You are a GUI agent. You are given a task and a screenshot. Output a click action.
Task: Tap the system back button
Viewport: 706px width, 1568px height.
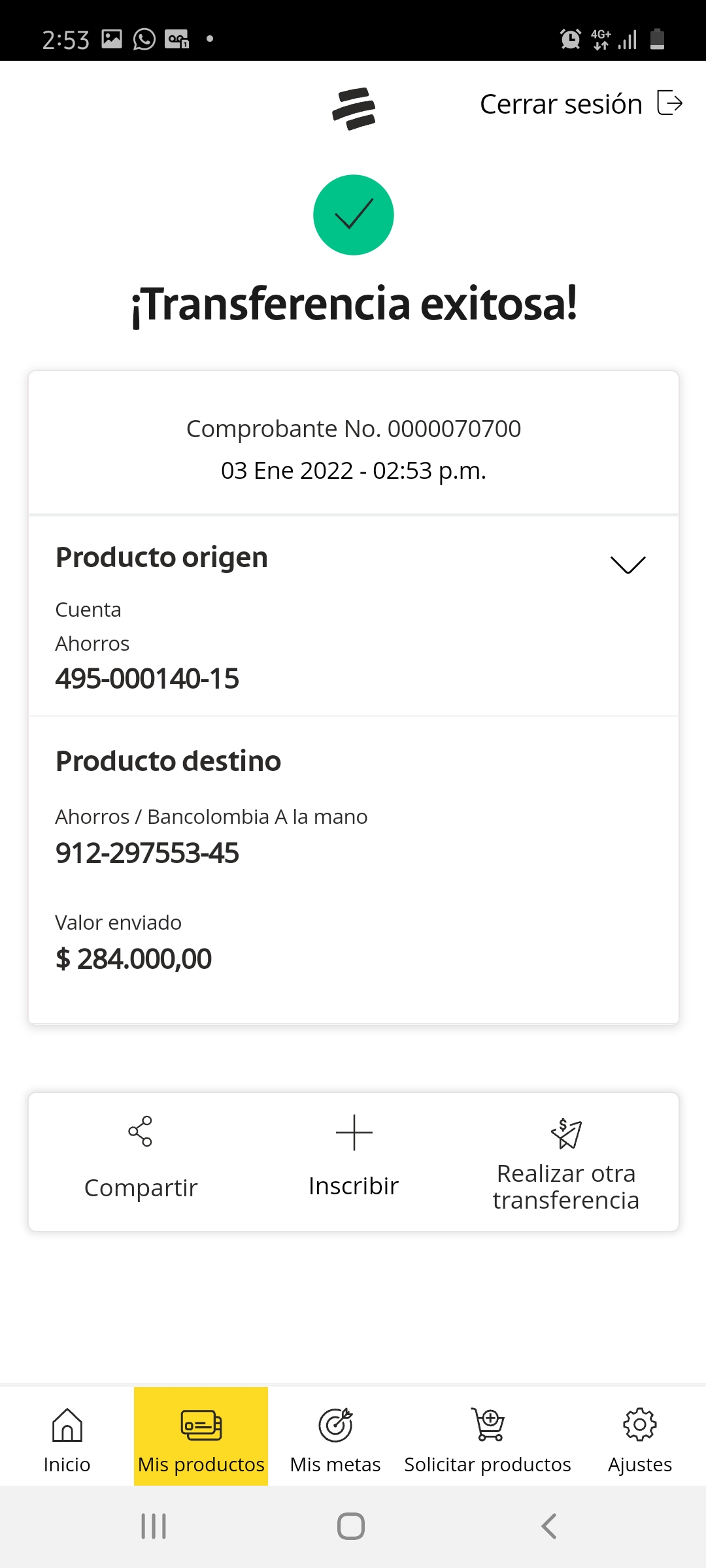tap(549, 1526)
